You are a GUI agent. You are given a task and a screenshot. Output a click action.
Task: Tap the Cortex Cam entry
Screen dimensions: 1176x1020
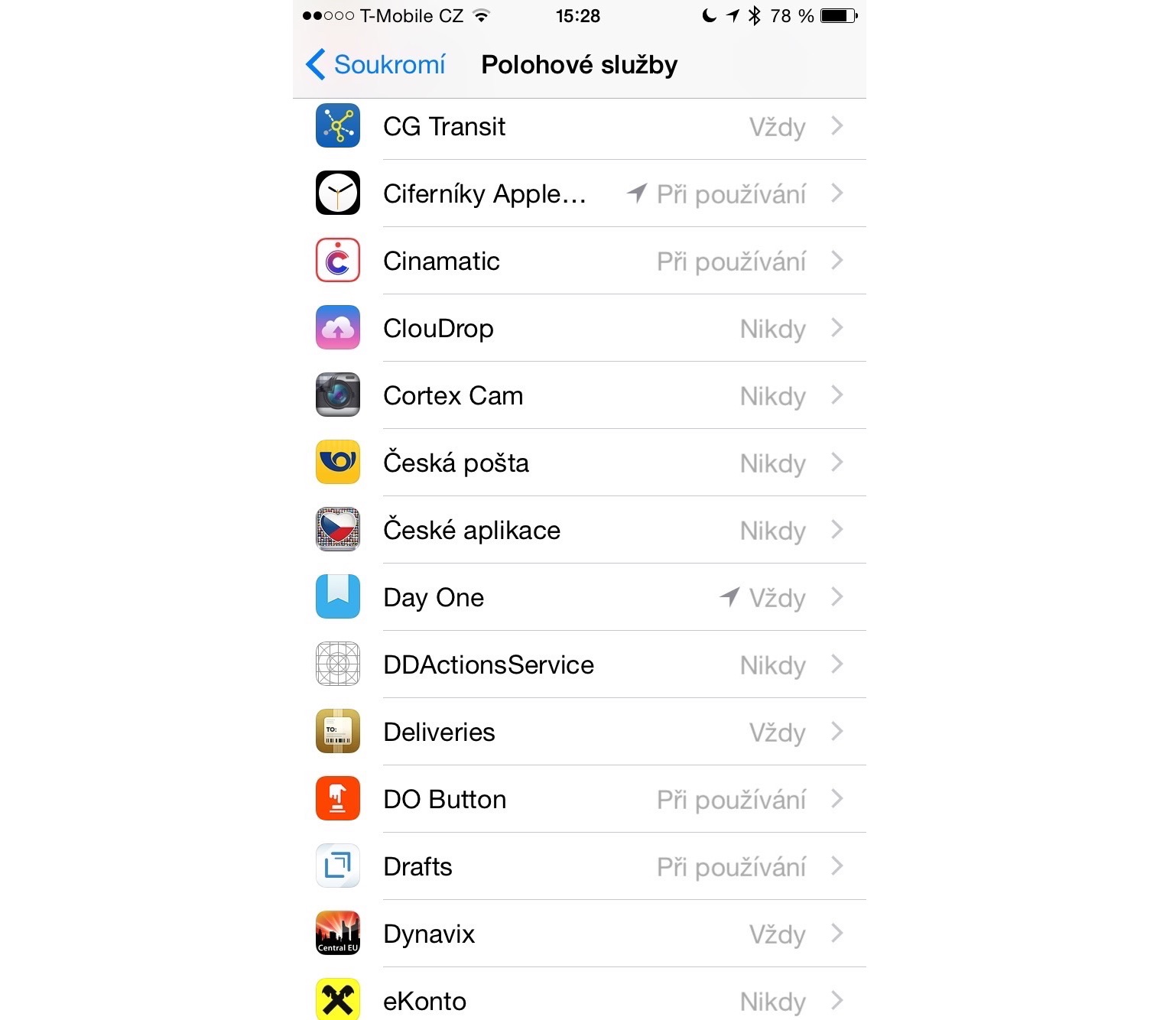[x=579, y=396]
